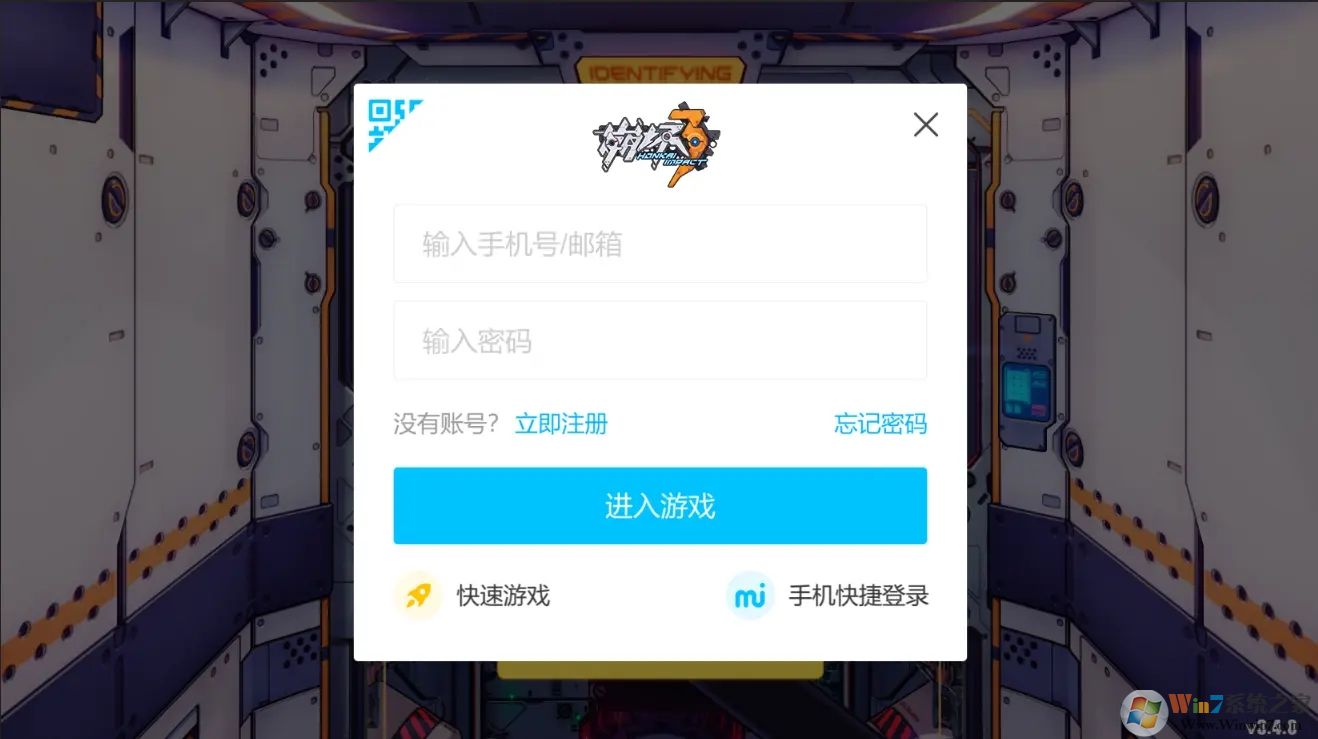Focus the phone number/email field
This screenshot has height=739, width=1318.
pos(660,244)
